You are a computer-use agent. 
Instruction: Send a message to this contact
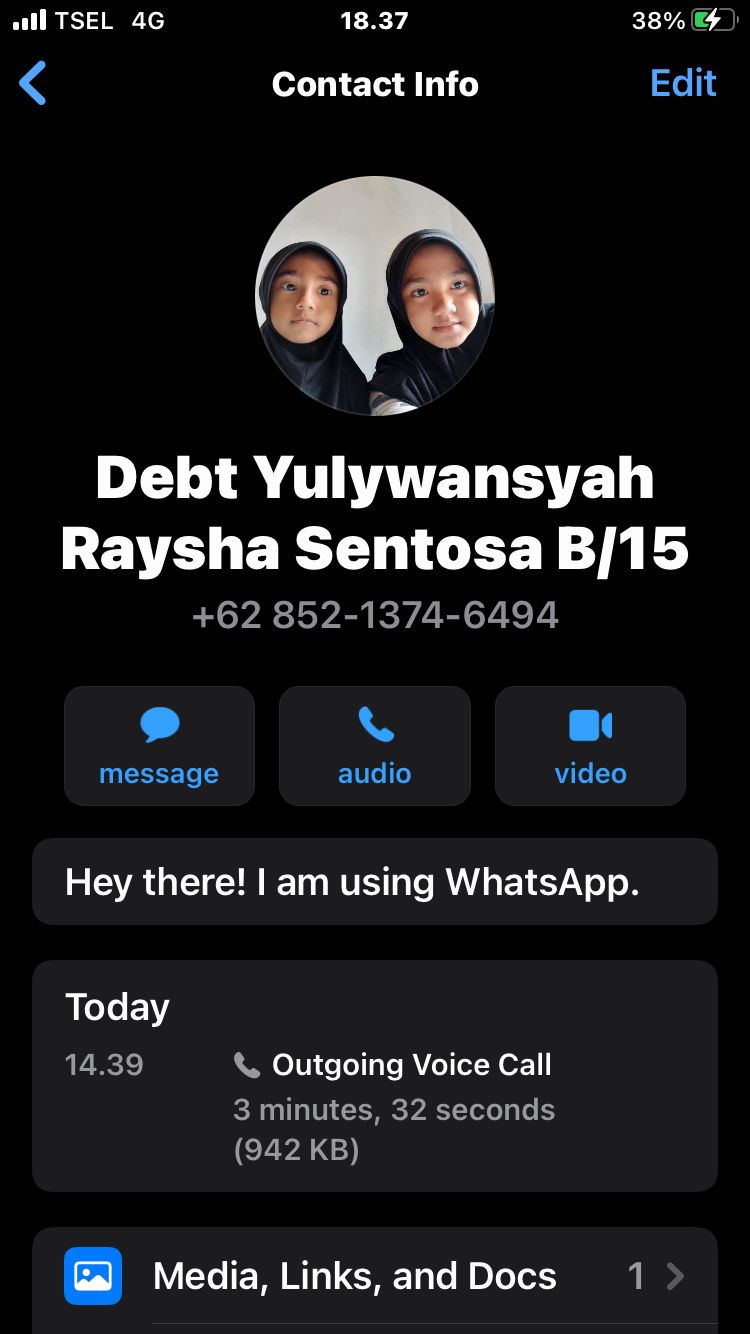[159, 746]
